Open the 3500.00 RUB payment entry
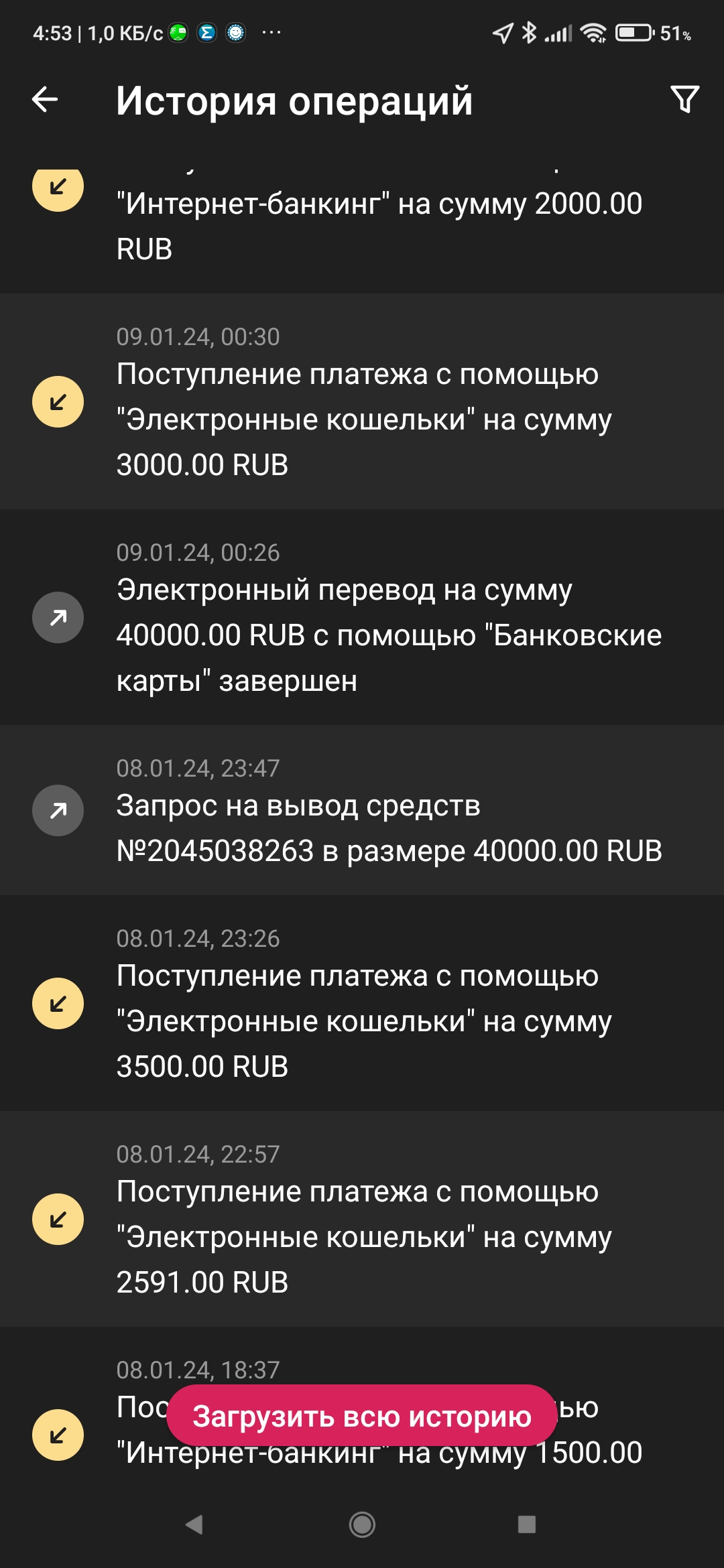The image size is (724, 1568). (x=362, y=1003)
